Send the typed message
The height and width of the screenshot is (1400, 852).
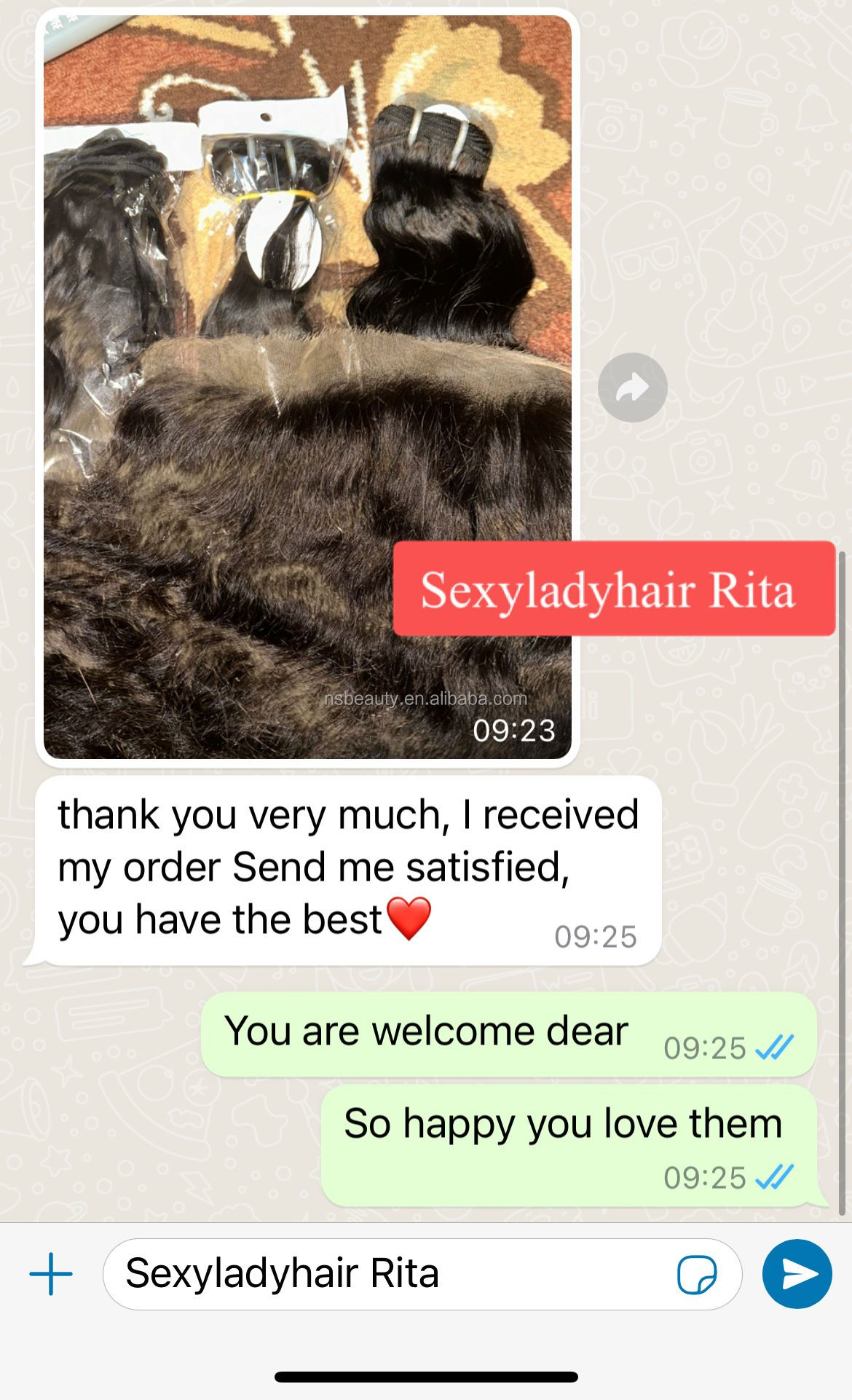[797, 1274]
